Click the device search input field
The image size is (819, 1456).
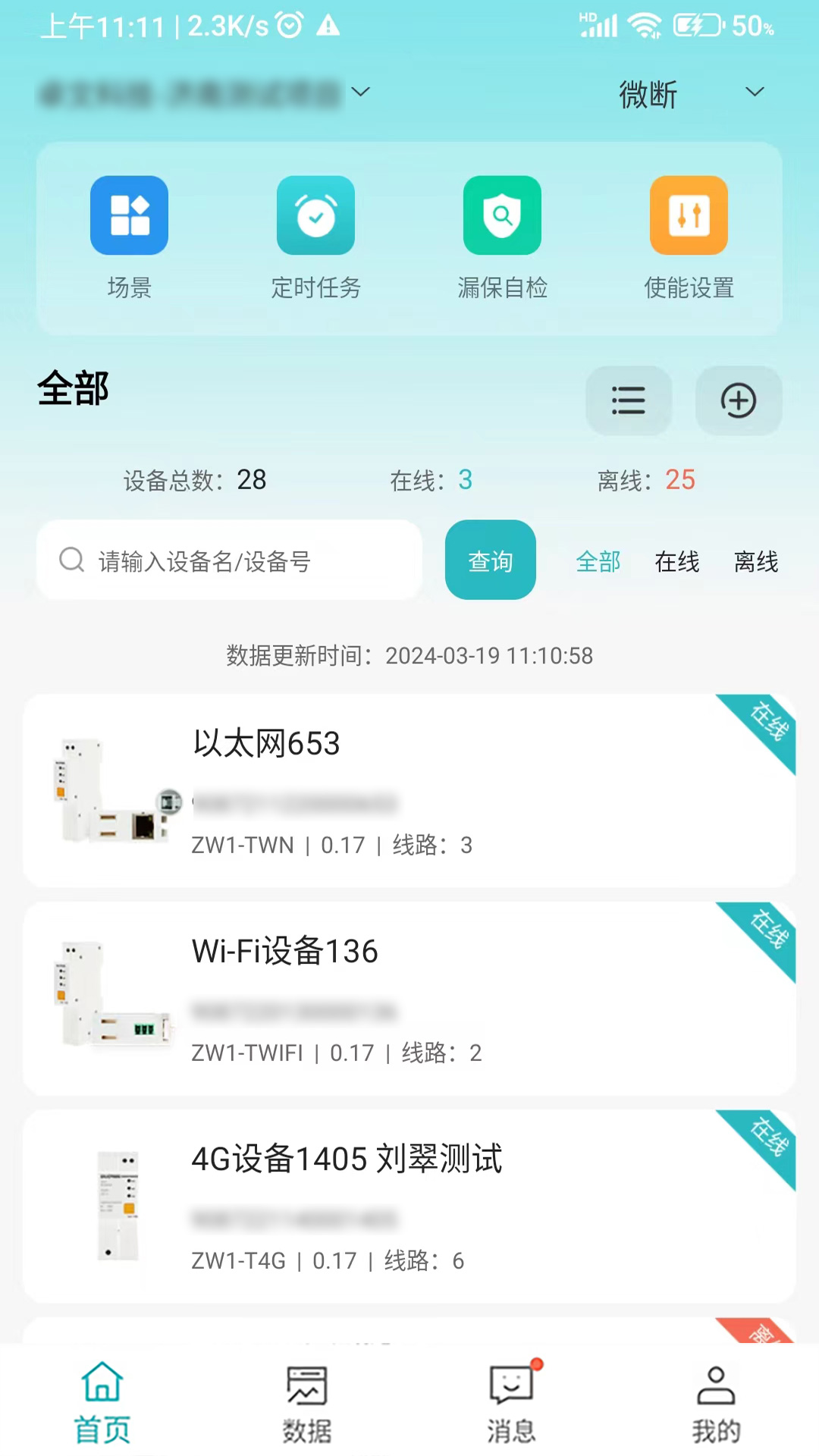coord(250,560)
